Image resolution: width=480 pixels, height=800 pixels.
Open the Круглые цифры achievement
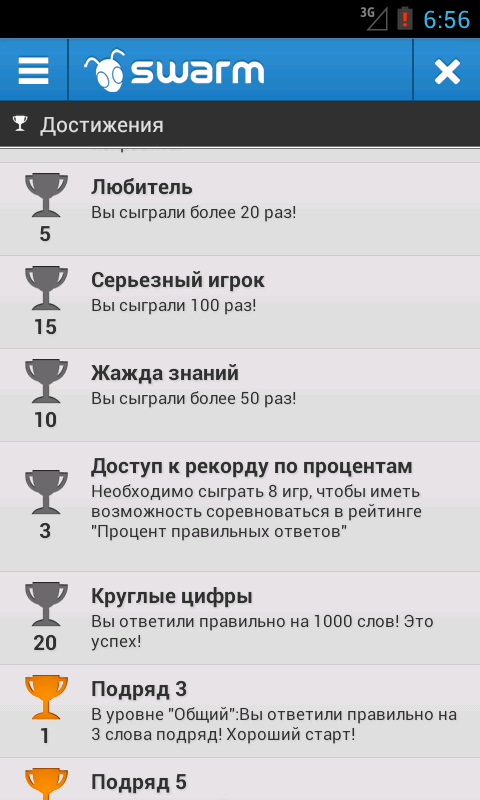pos(240,618)
